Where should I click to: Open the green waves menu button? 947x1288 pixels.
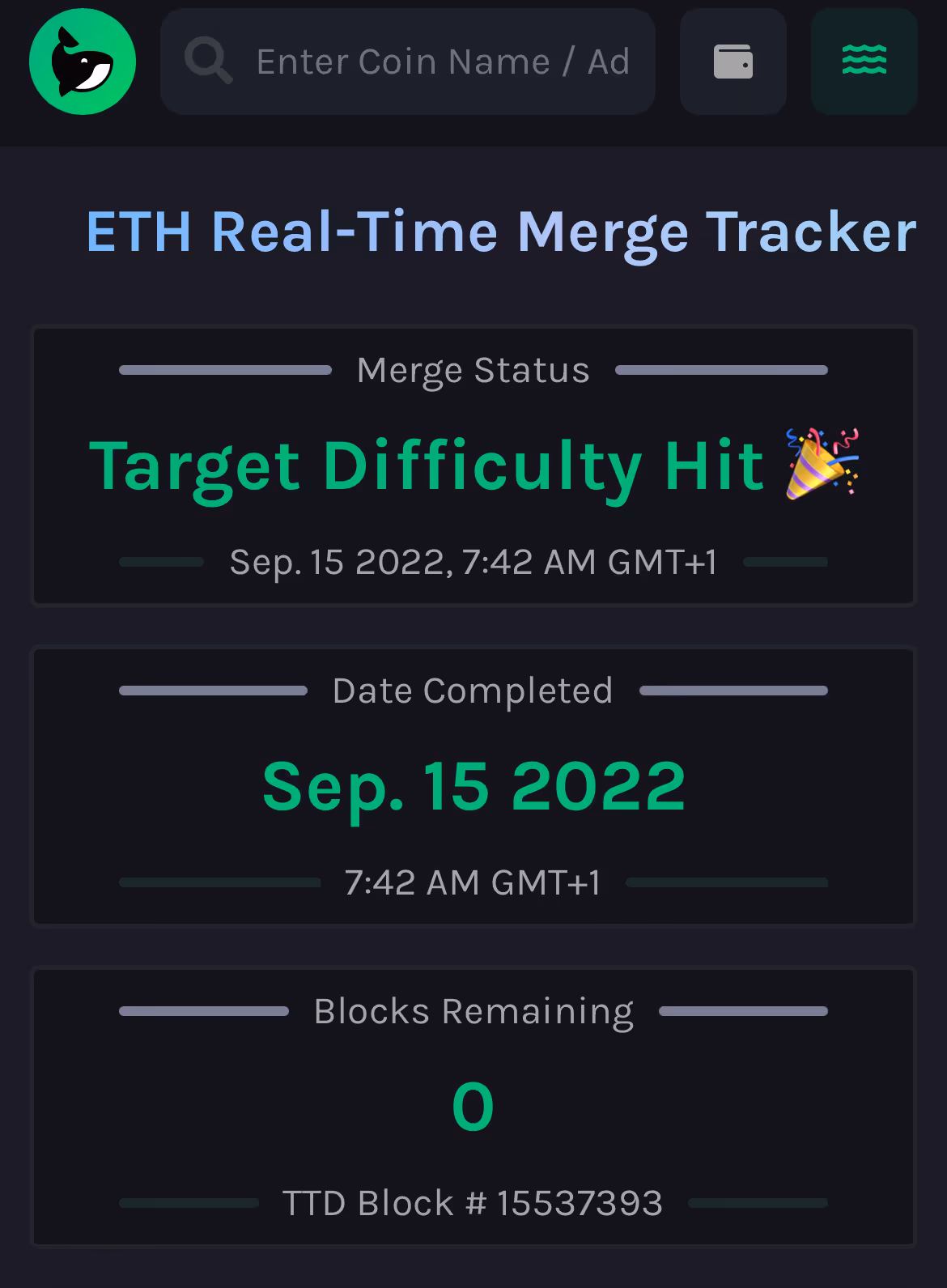tap(864, 62)
